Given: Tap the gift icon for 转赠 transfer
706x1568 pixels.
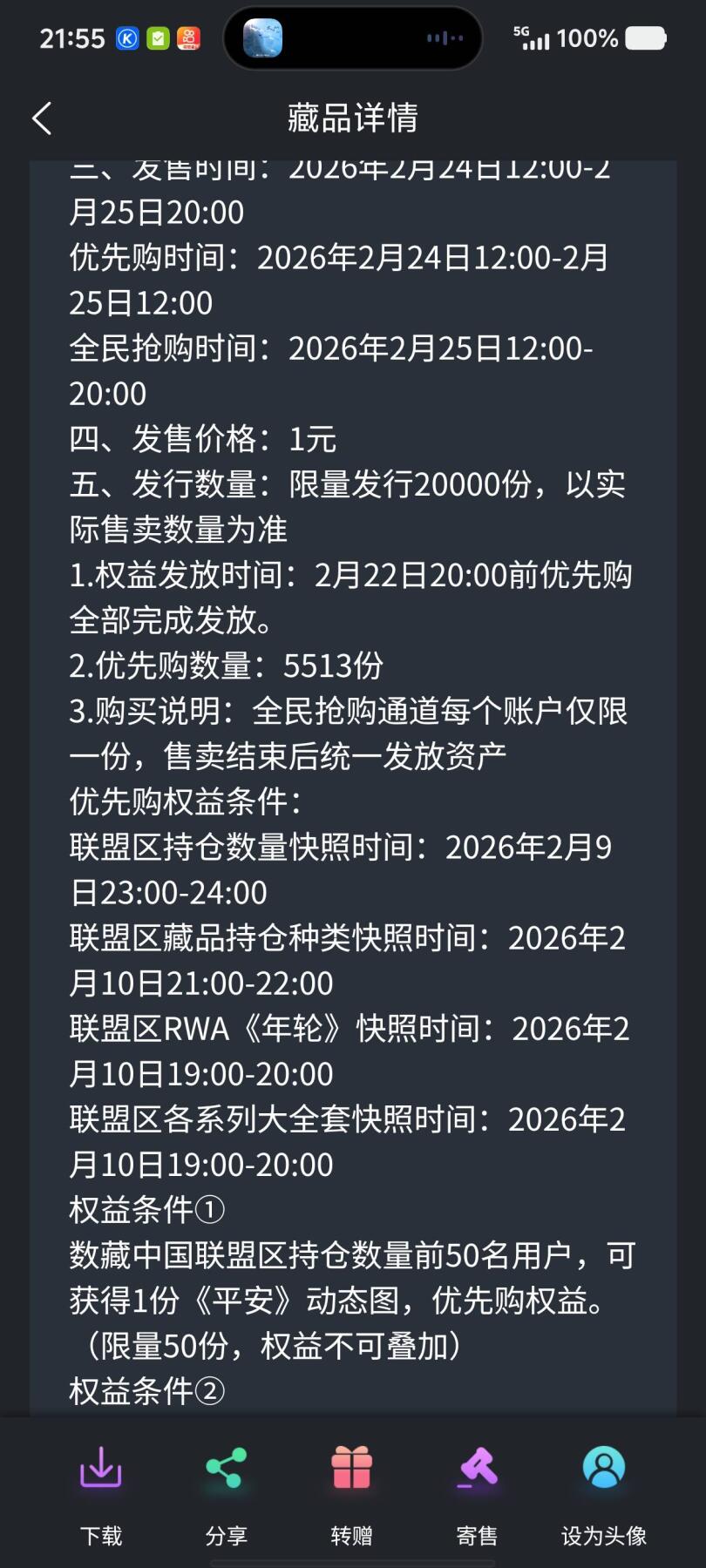Looking at the screenshot, I should coord(352,1469).
